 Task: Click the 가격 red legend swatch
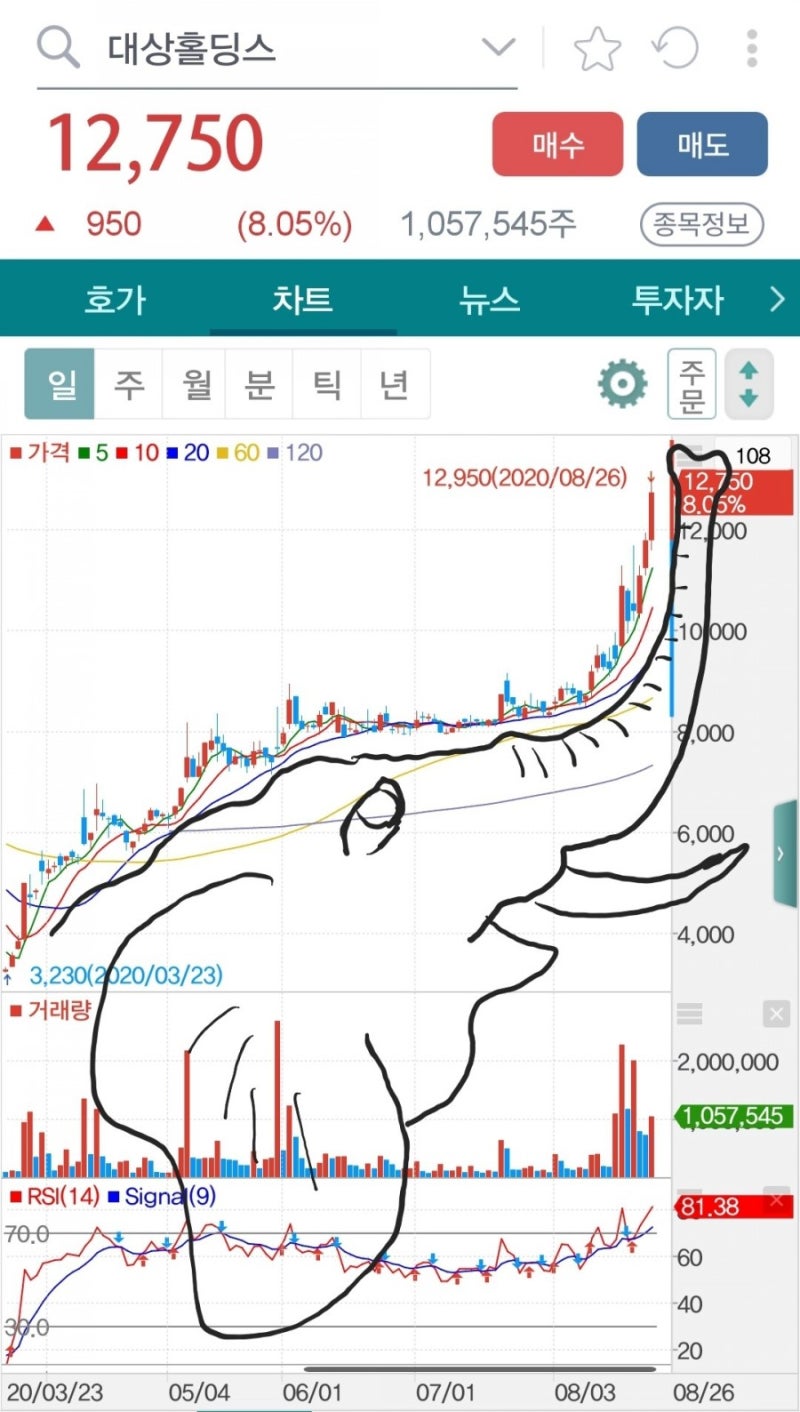(x=14, y=453)
